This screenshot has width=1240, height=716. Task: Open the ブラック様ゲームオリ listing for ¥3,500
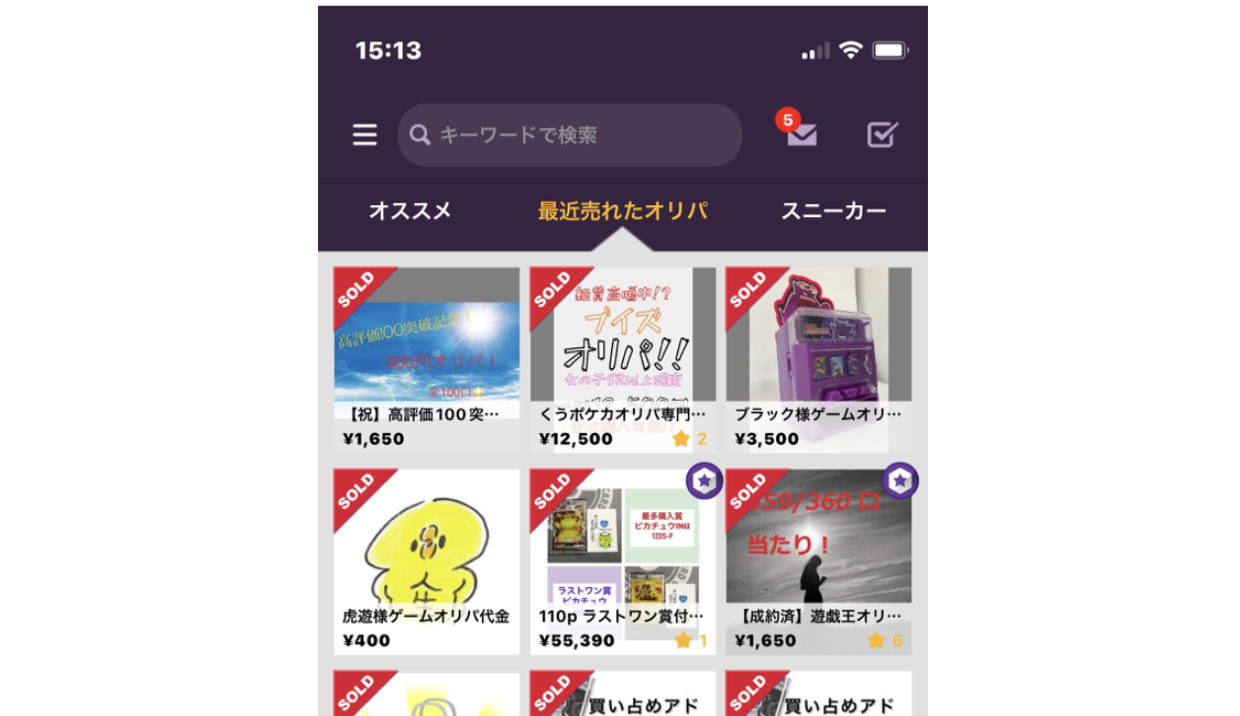coord(818,360)
